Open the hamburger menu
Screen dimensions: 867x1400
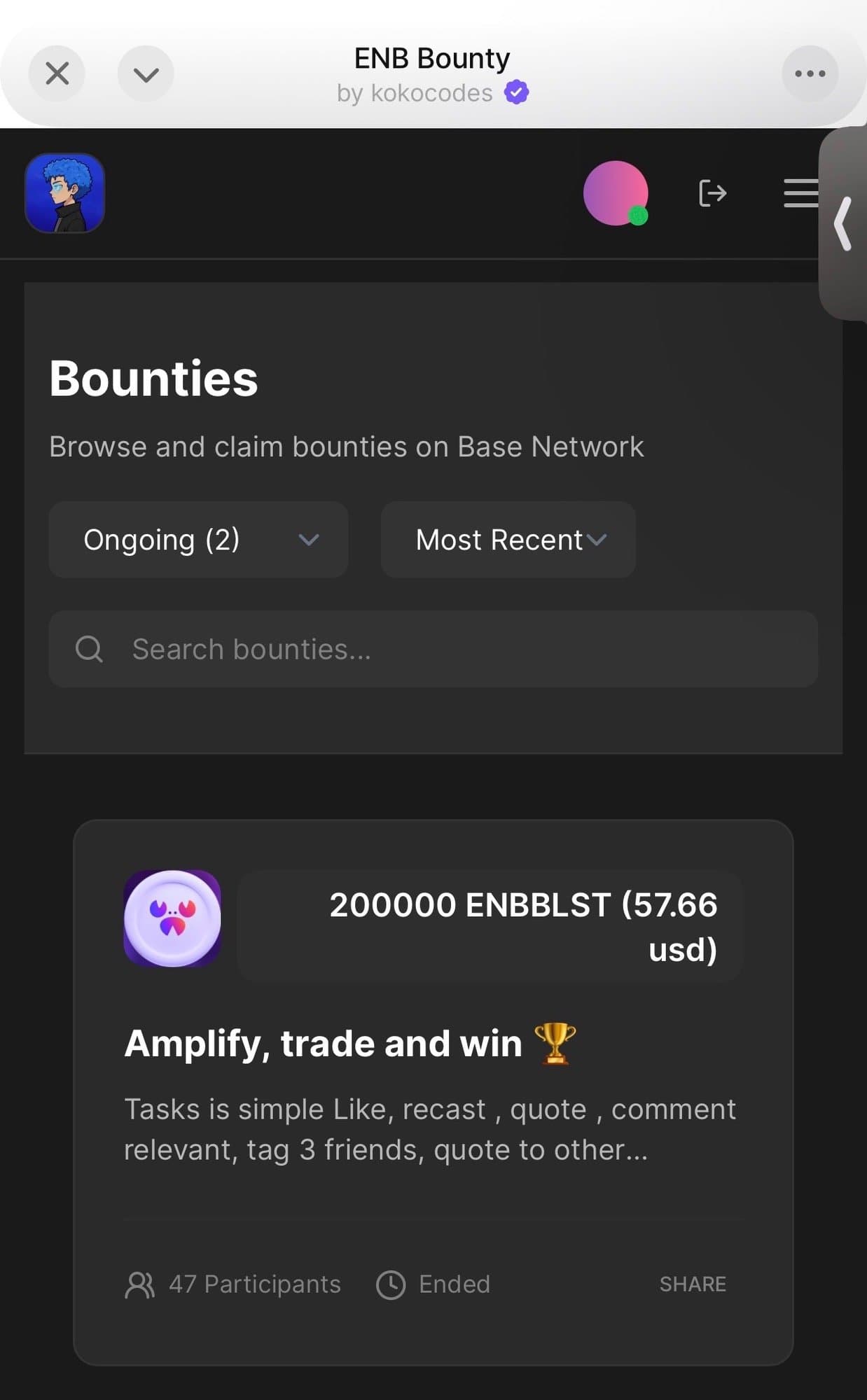tap(800, 193)
